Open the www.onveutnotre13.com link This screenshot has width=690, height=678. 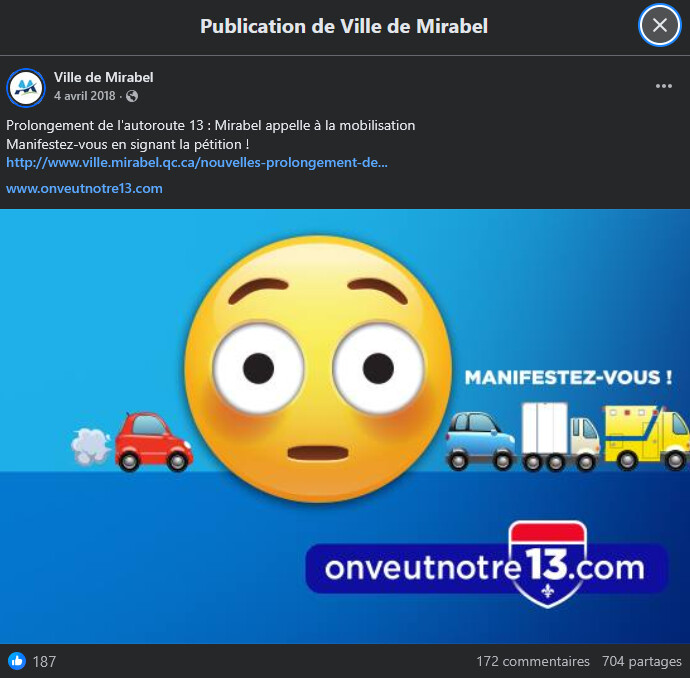84,188
